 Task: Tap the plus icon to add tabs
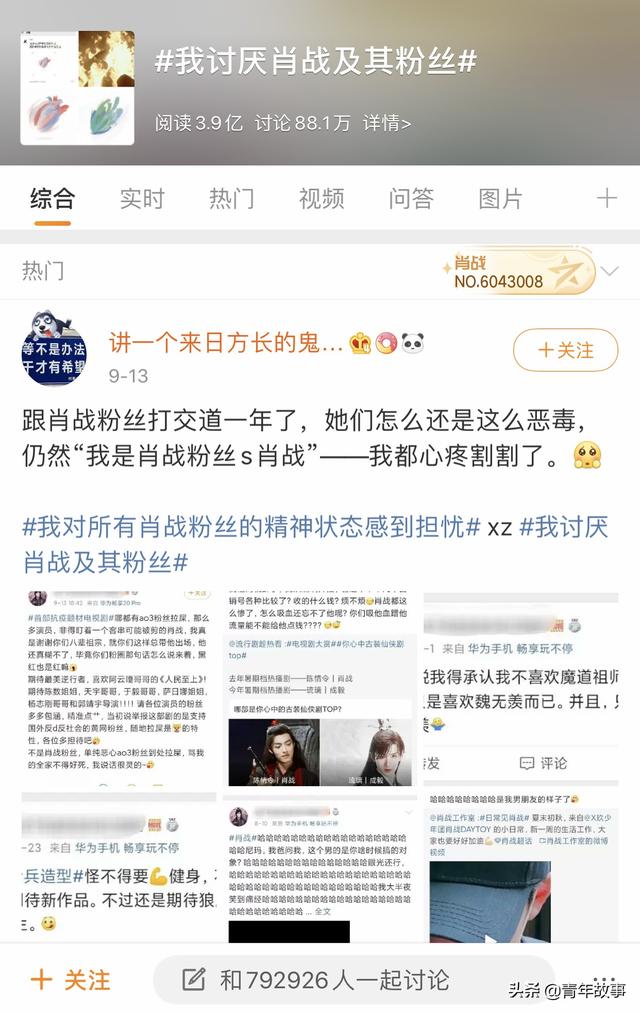[606, 198]
